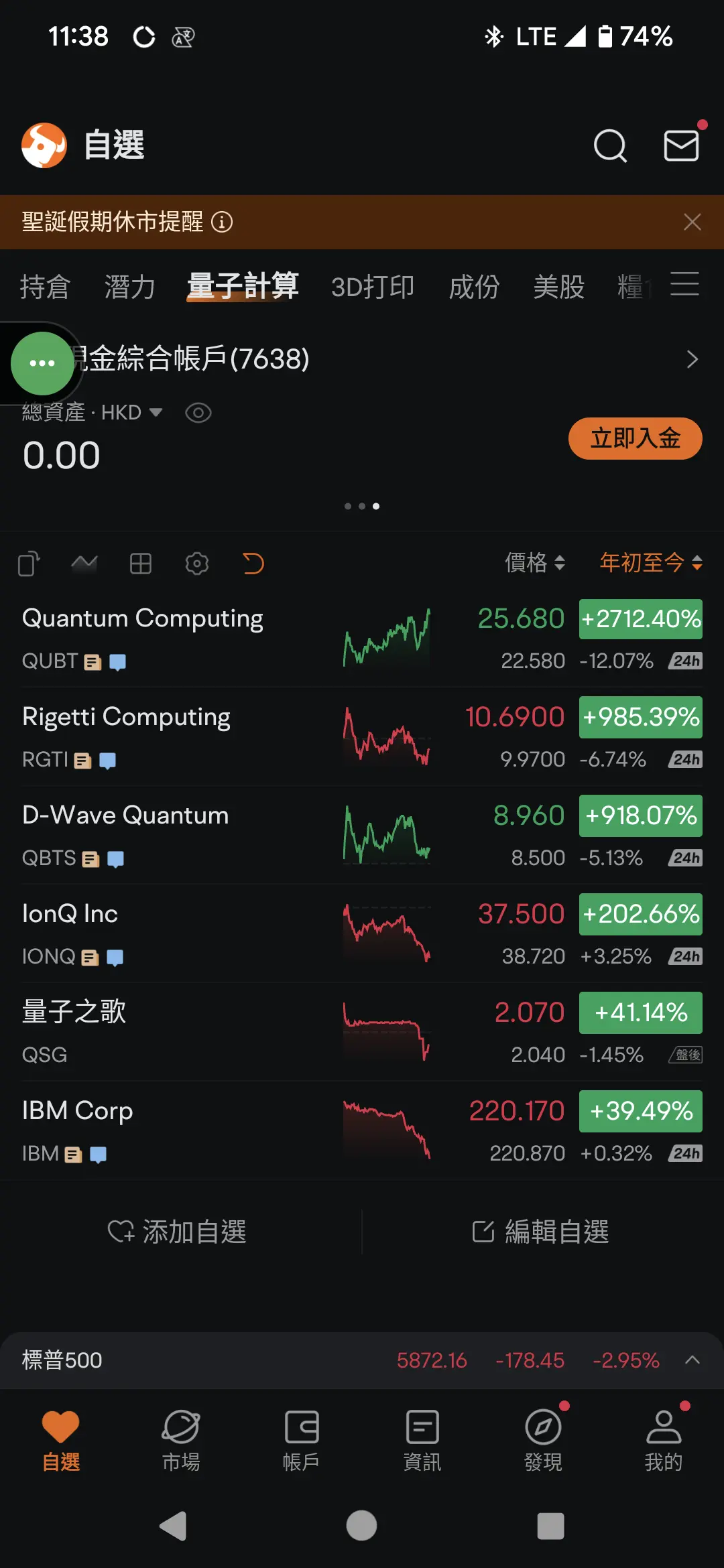Toggle asset visibility eye icon
The width and height of the screenshot is (724, 1568).
[x=198, y=413]
